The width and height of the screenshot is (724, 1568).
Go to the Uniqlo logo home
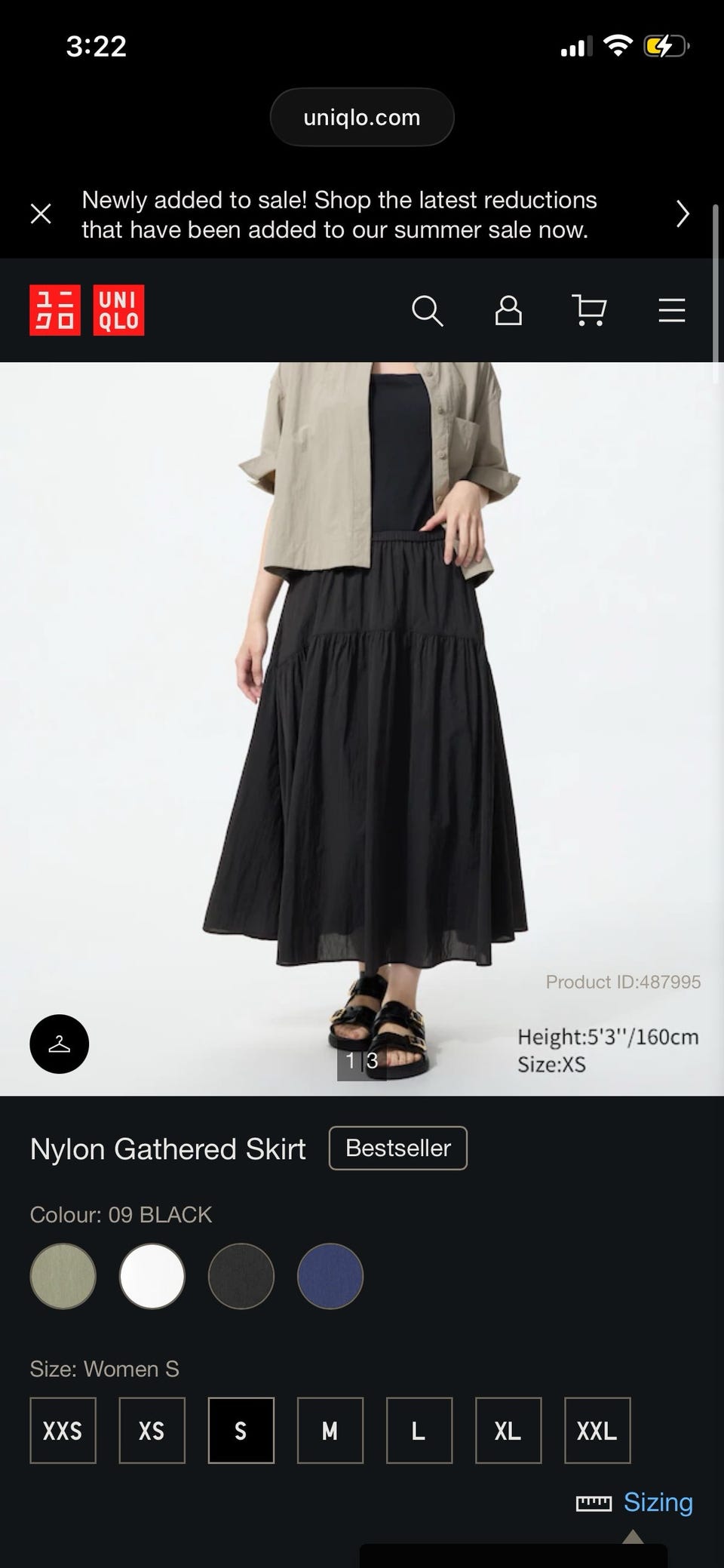click(x=87, y=310)
